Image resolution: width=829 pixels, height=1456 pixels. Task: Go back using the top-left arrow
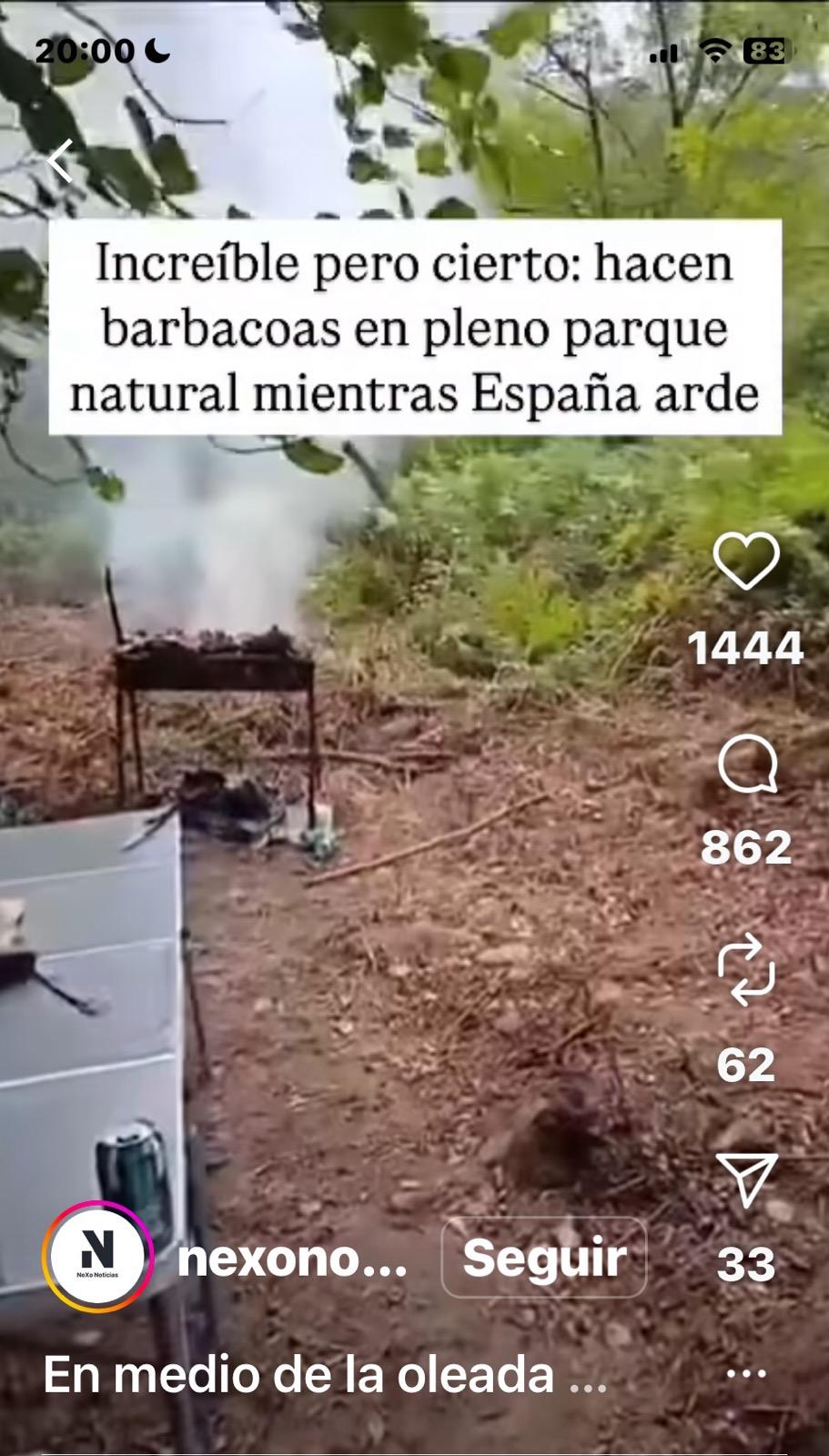pyautogui.click(x=61, y=161)
